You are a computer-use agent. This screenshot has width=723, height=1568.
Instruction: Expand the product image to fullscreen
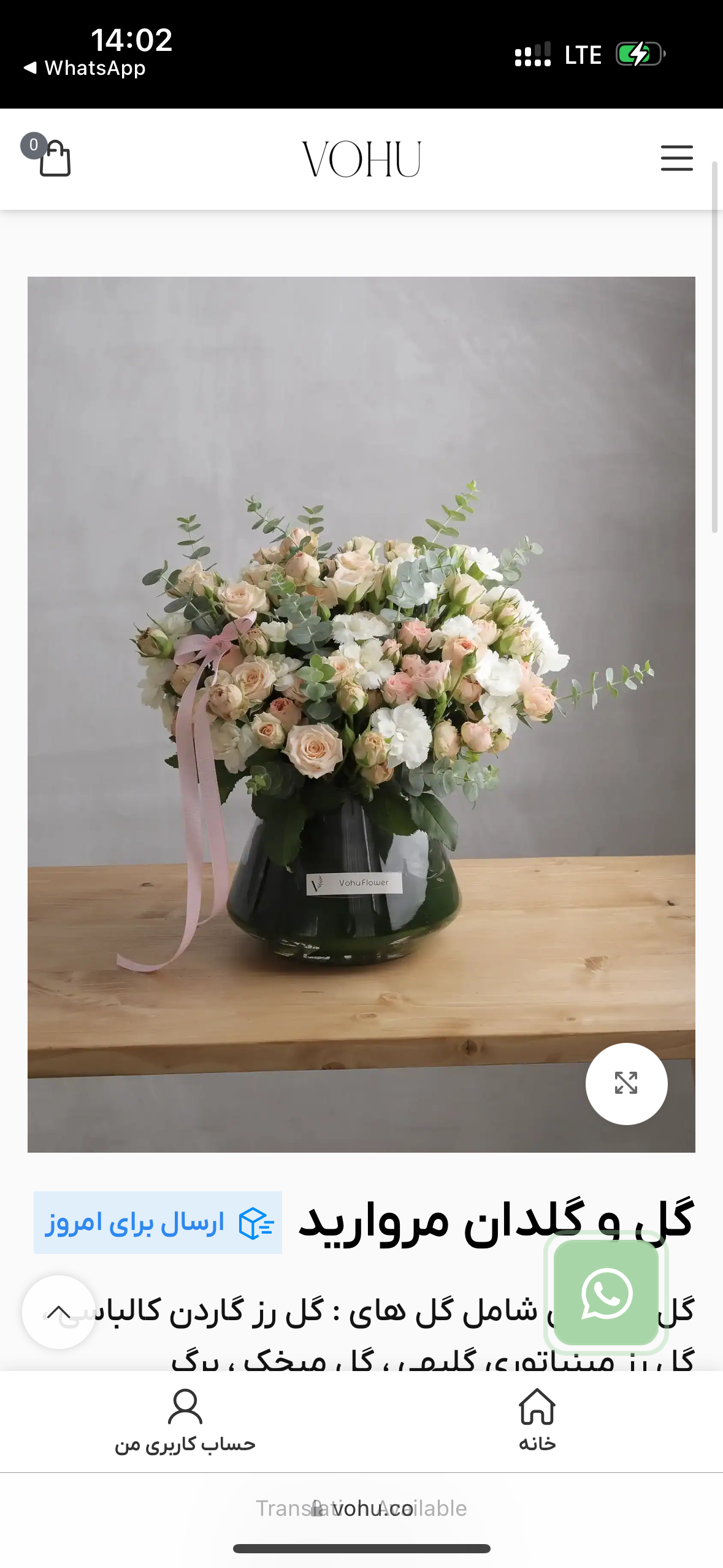pyautogui.click(x=626, y=1083)
